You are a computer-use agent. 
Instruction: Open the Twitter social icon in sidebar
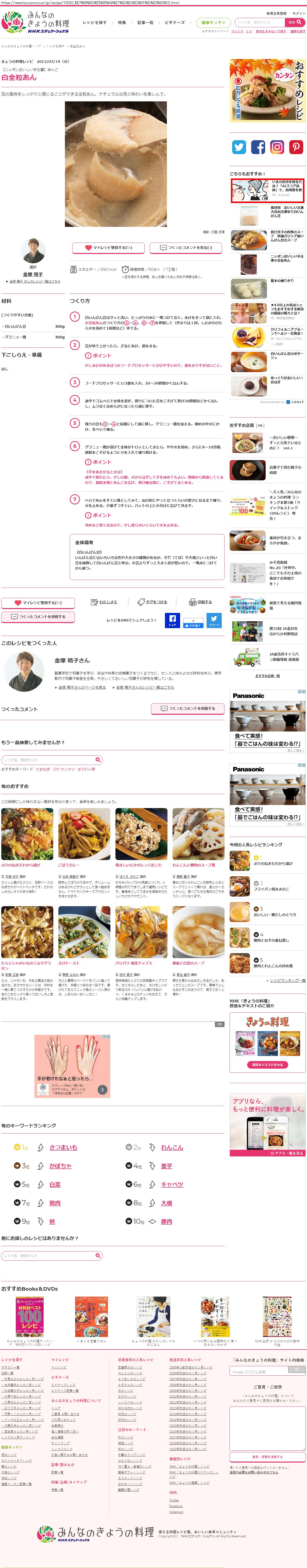239,147
